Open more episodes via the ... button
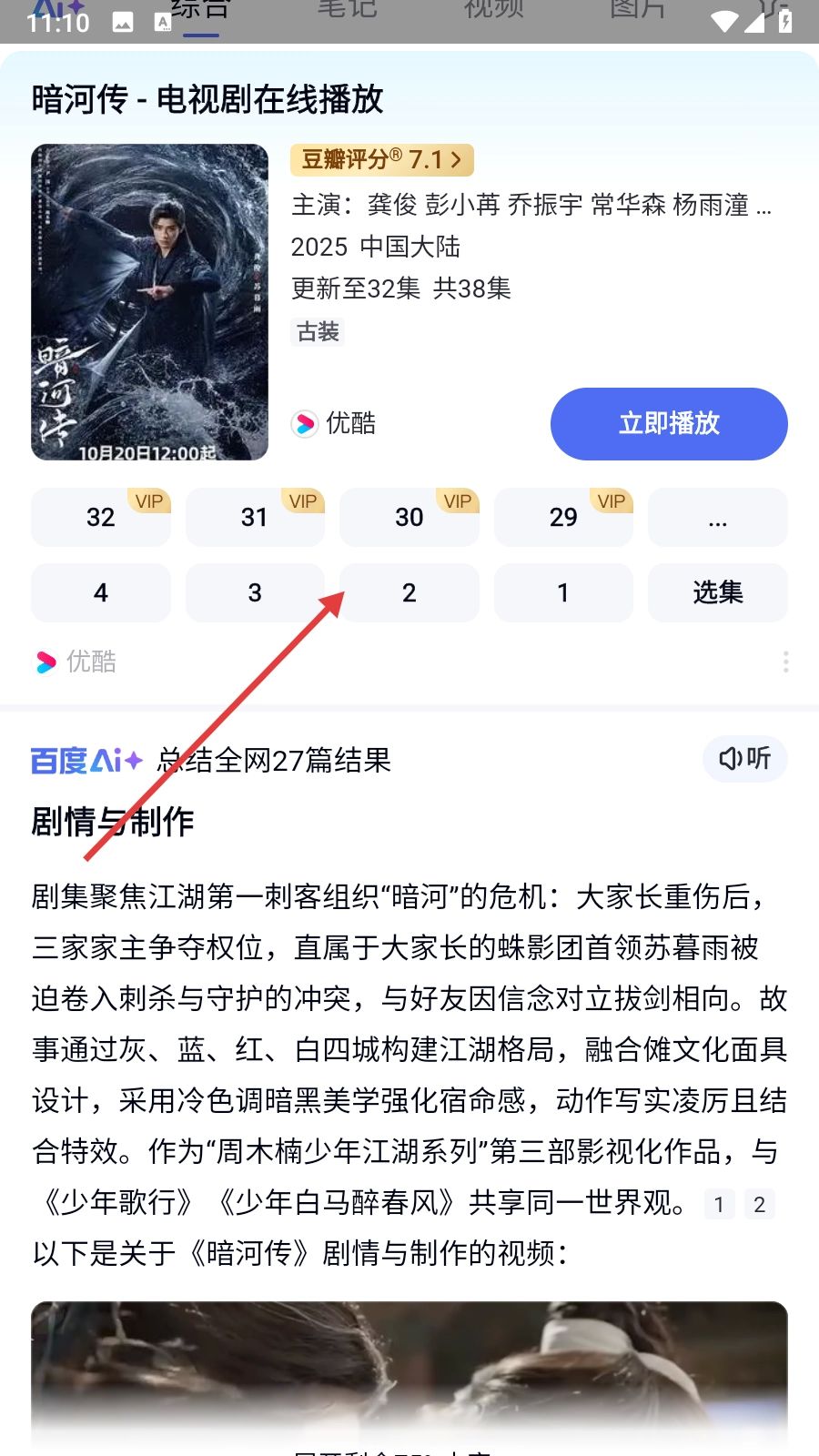819x1456 pixels. pos(717,517)
